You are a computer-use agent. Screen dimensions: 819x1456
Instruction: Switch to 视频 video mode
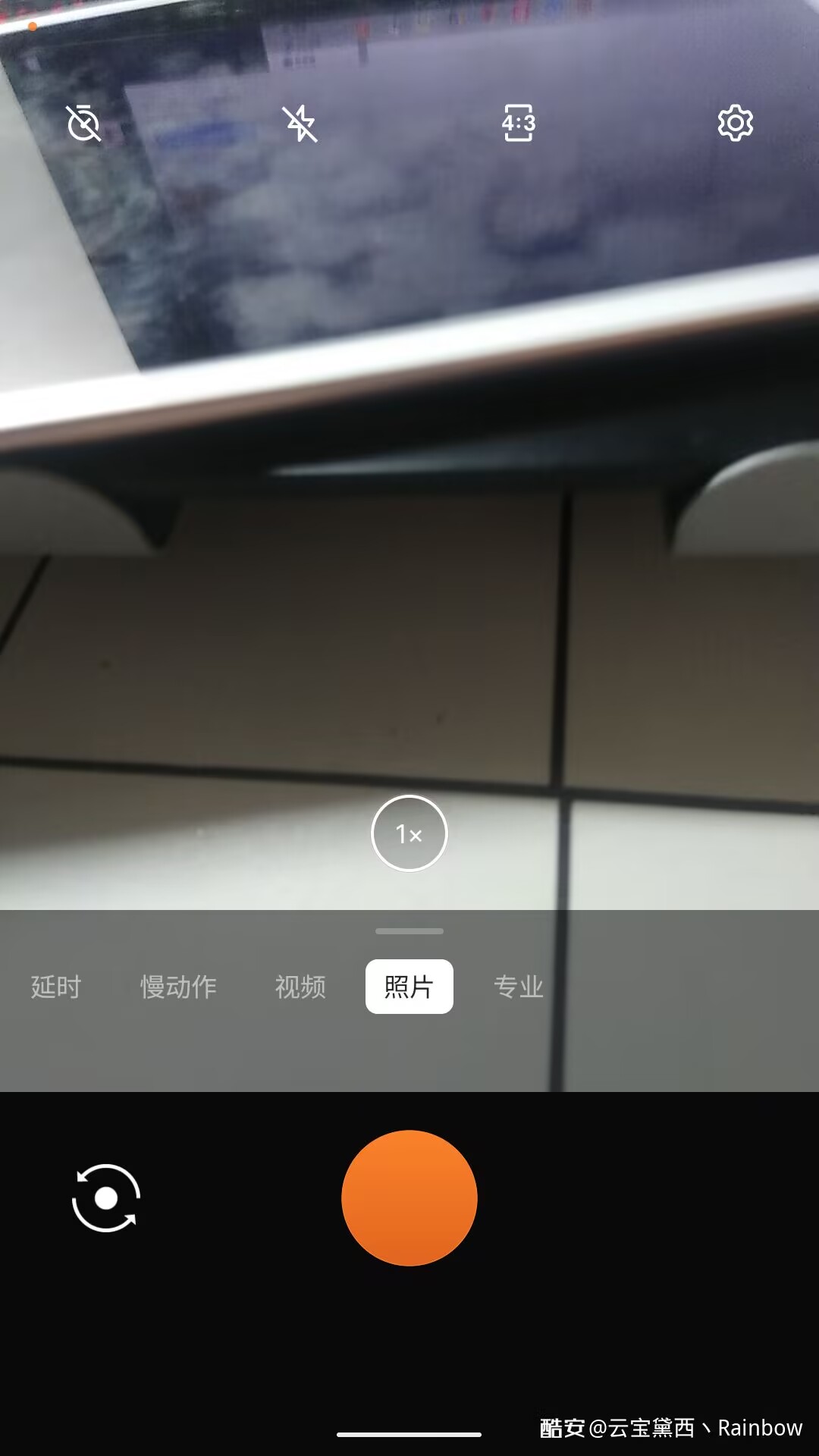point(301,987)
